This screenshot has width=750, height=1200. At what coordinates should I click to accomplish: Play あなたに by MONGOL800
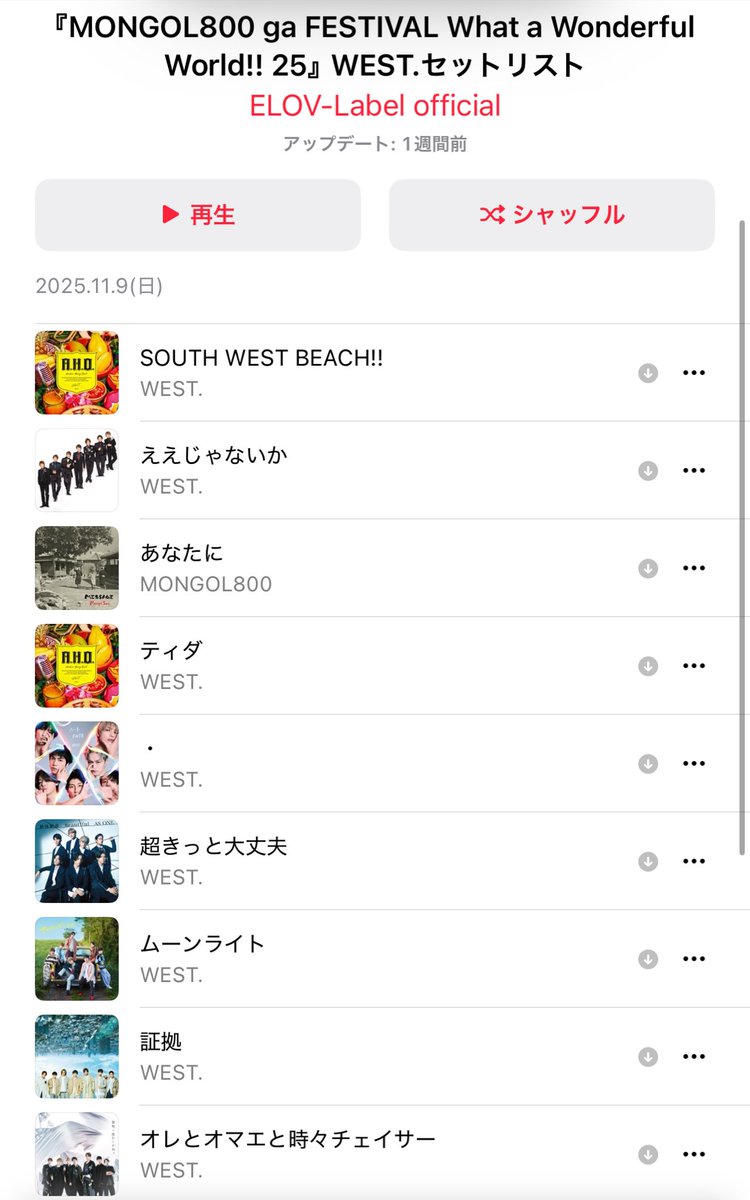click(182, 554)
